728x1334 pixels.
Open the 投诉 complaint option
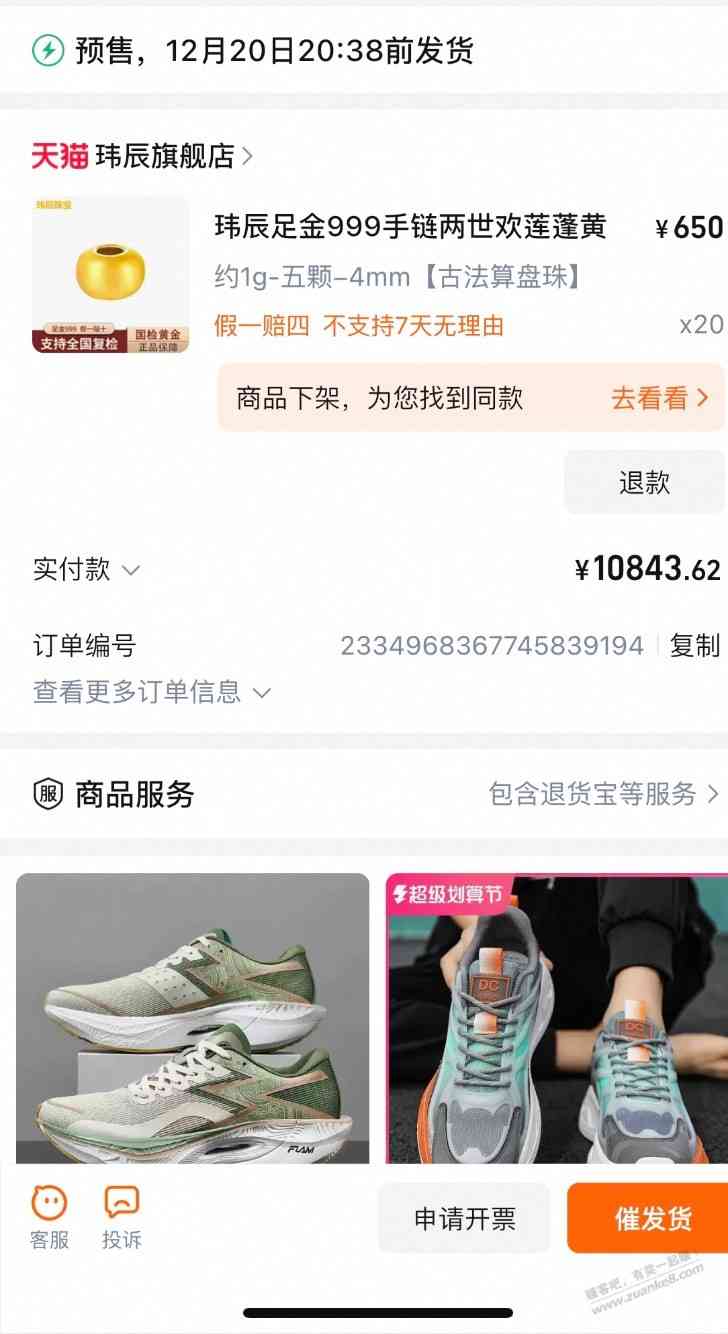(x=122, y=1218)
